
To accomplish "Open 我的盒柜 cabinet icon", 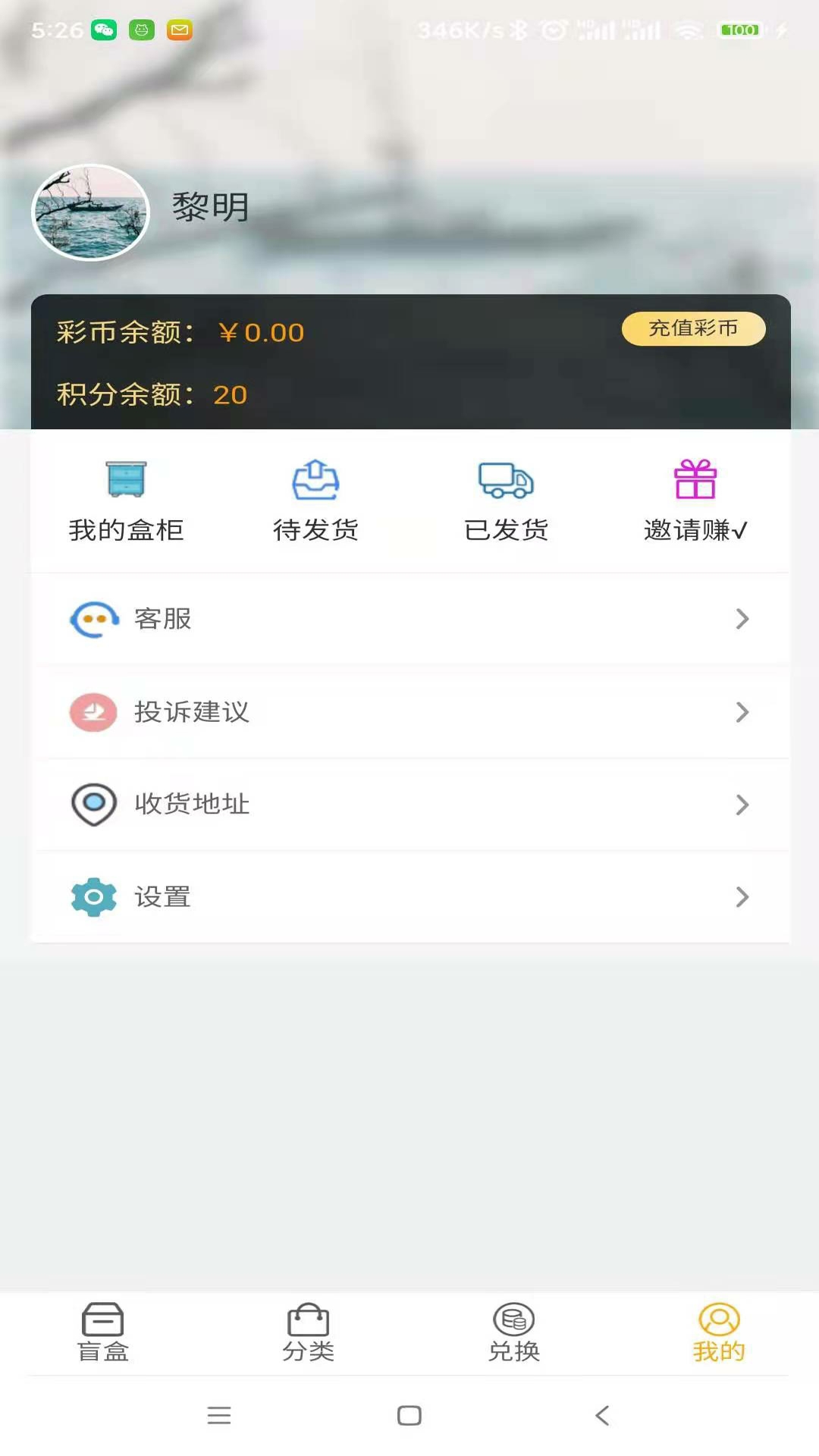I will [126, 480].
